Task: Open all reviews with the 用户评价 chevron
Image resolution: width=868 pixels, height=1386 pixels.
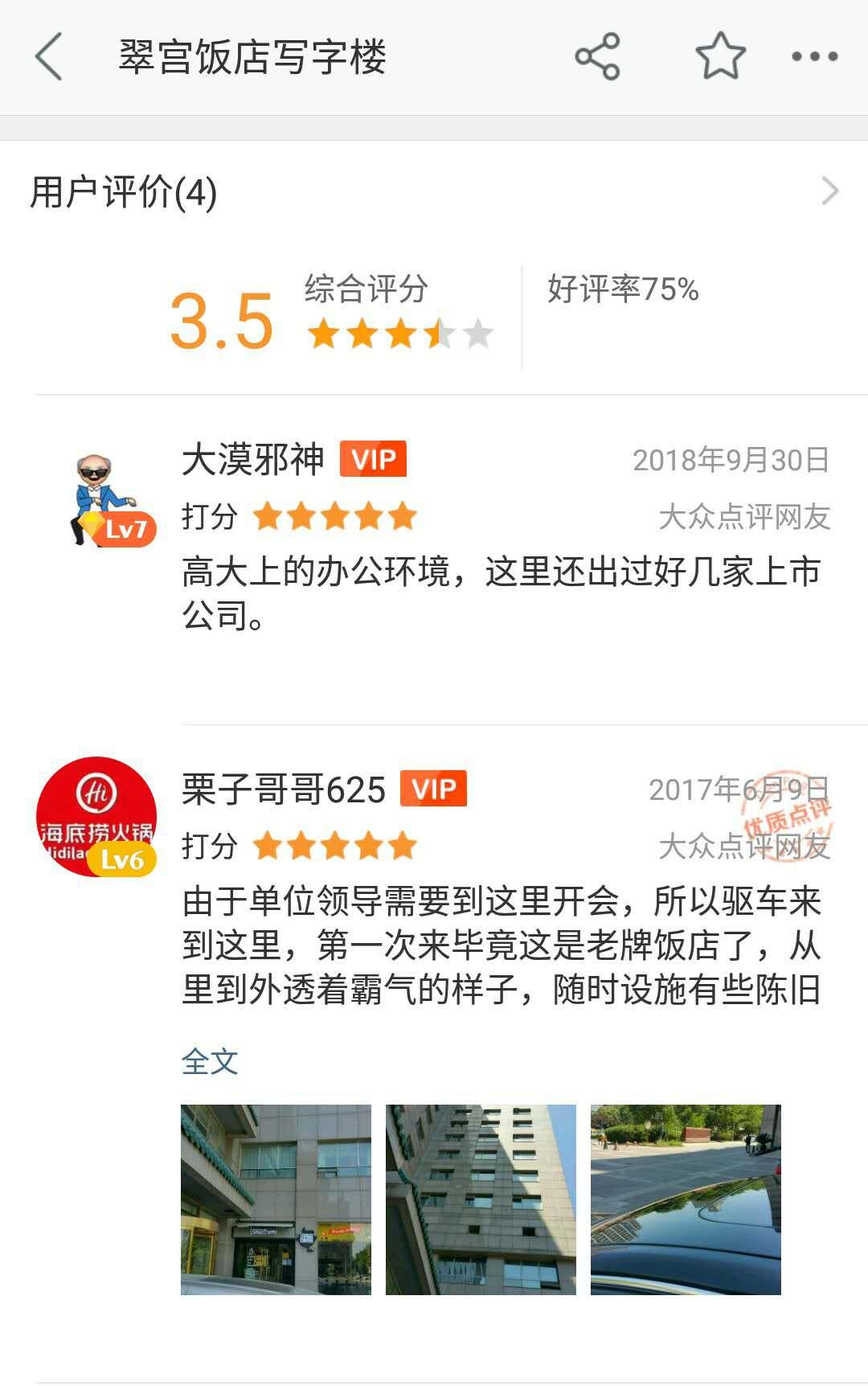Action: click(829, 193)
